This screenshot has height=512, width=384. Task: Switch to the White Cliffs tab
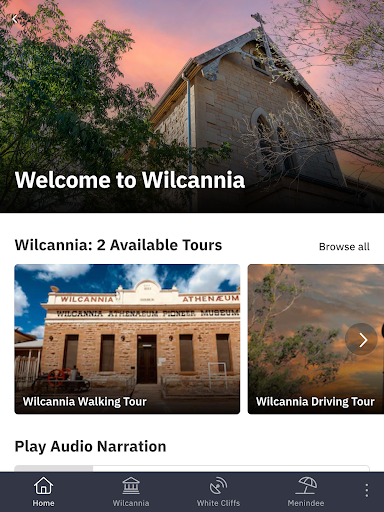coord(218,492)
